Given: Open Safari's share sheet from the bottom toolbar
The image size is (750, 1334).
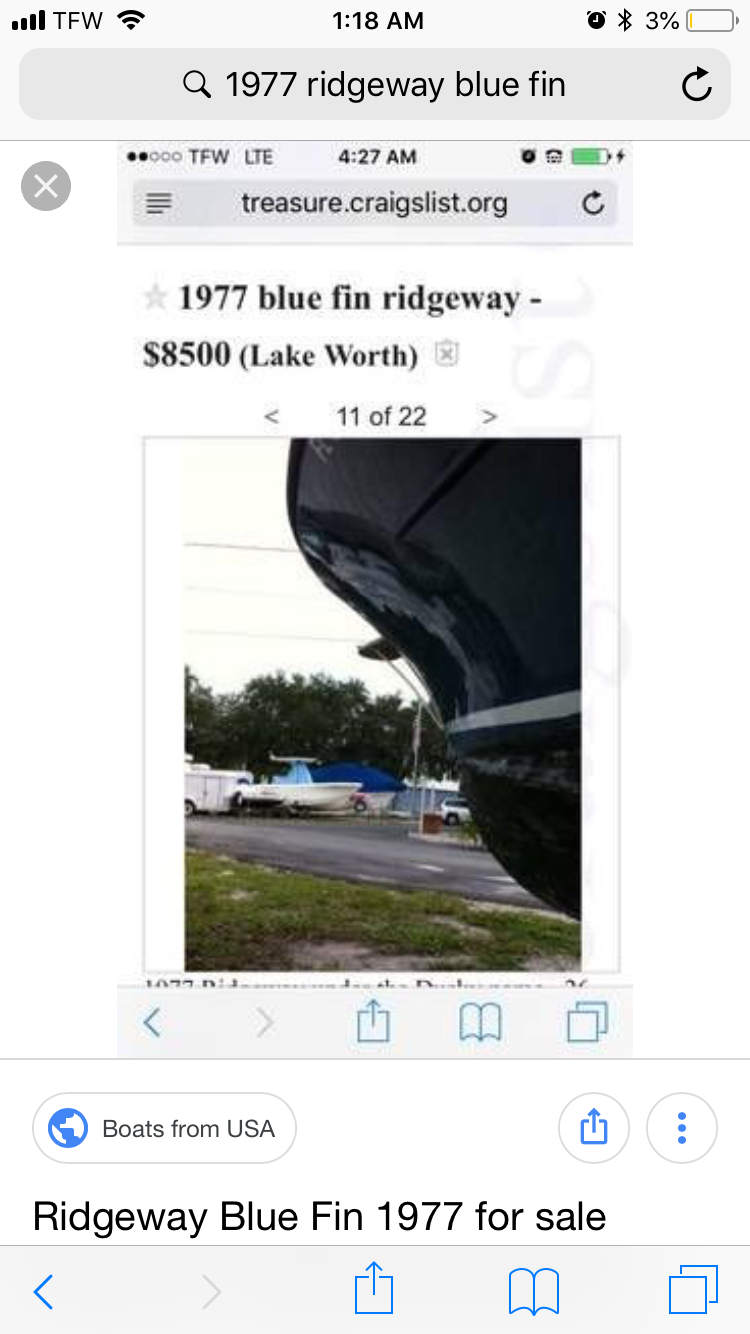Looking at the screenshot, I should point(374,1288).
